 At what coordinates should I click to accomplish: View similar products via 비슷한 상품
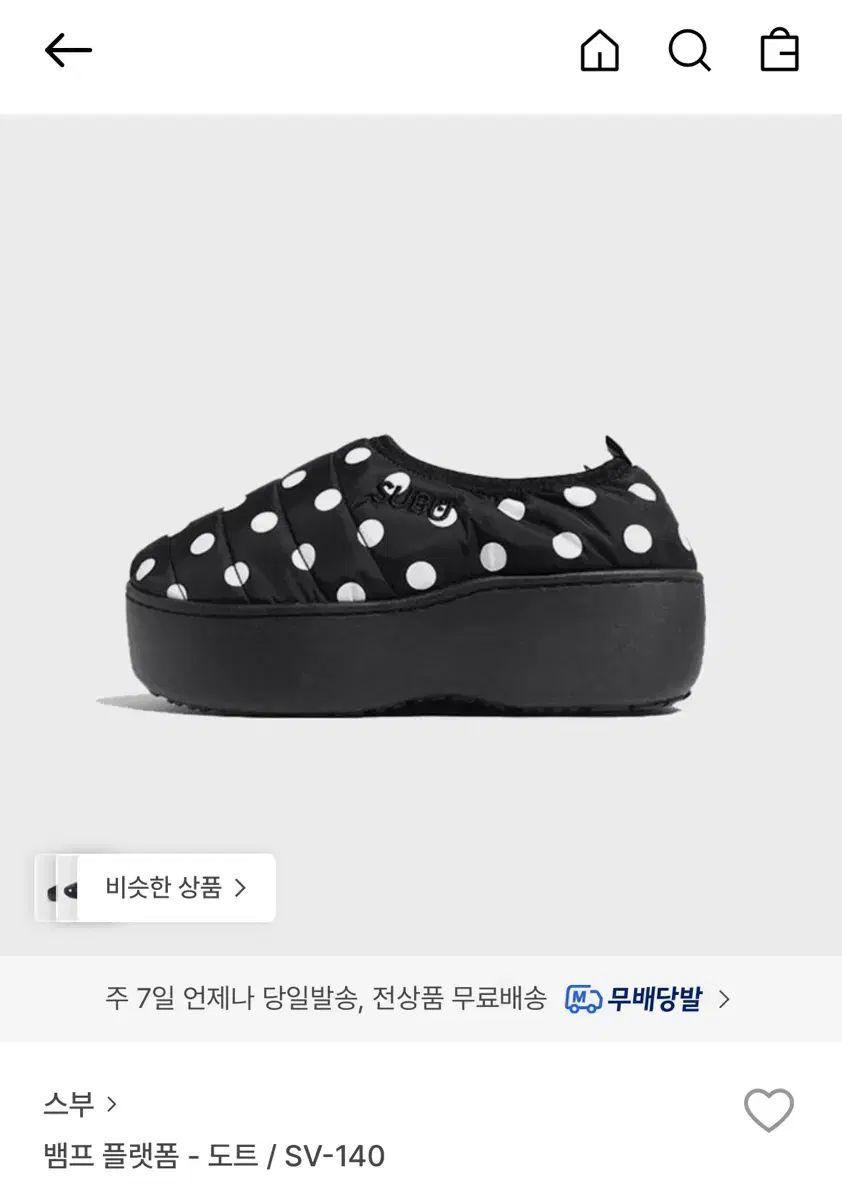click(x=175, y=887)
